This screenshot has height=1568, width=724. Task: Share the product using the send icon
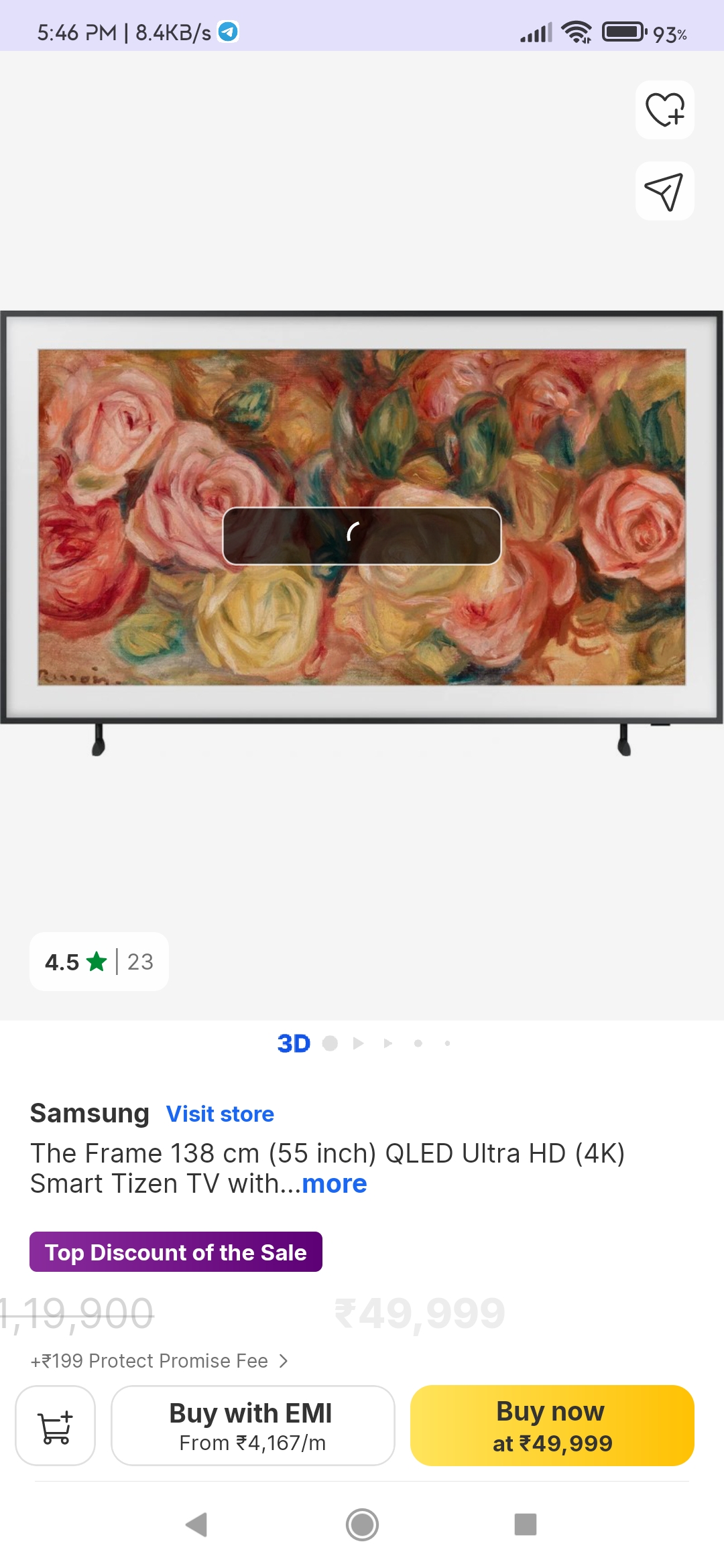coord(664,191)
